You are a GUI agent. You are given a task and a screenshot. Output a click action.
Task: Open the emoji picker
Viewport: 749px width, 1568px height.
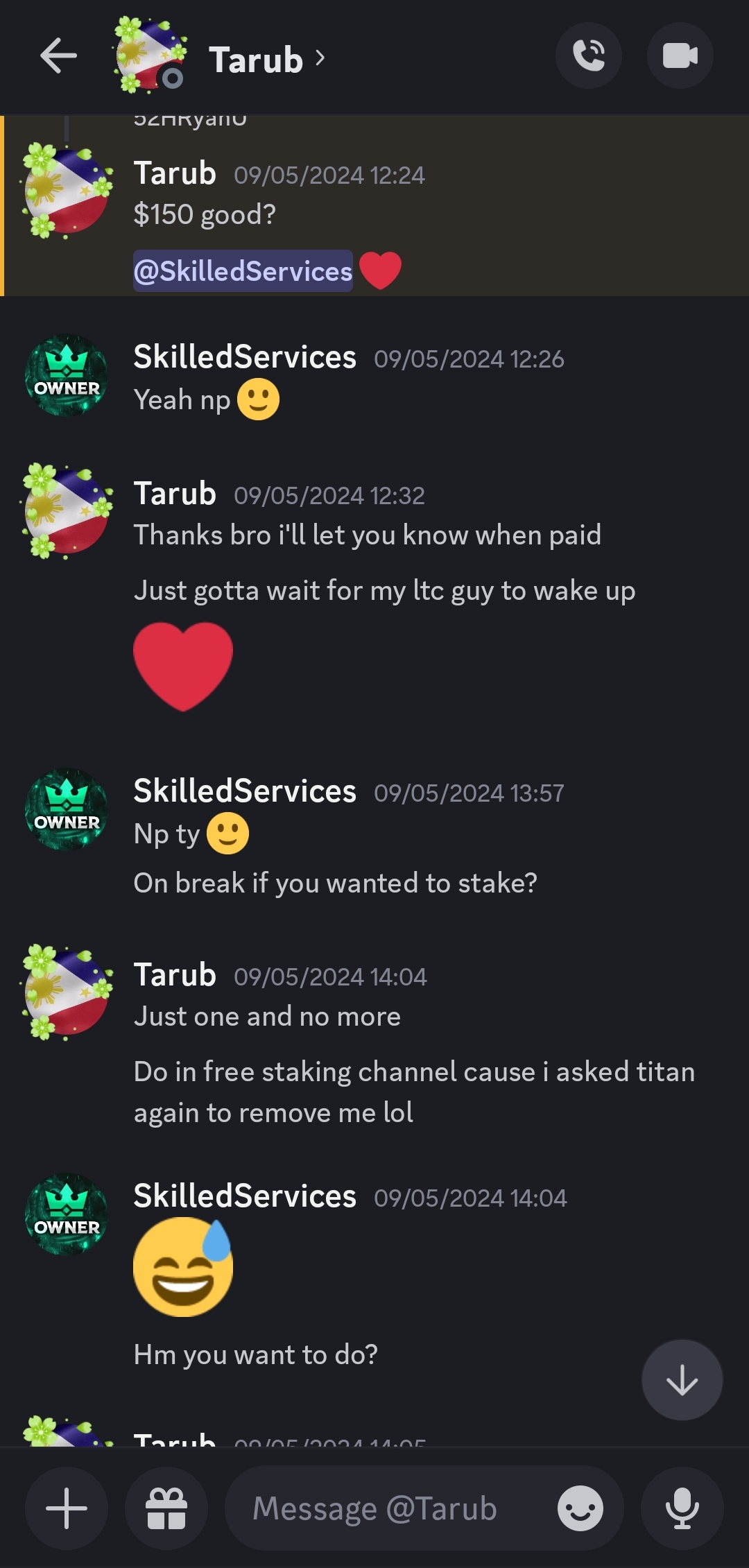tap(580, 1508)
